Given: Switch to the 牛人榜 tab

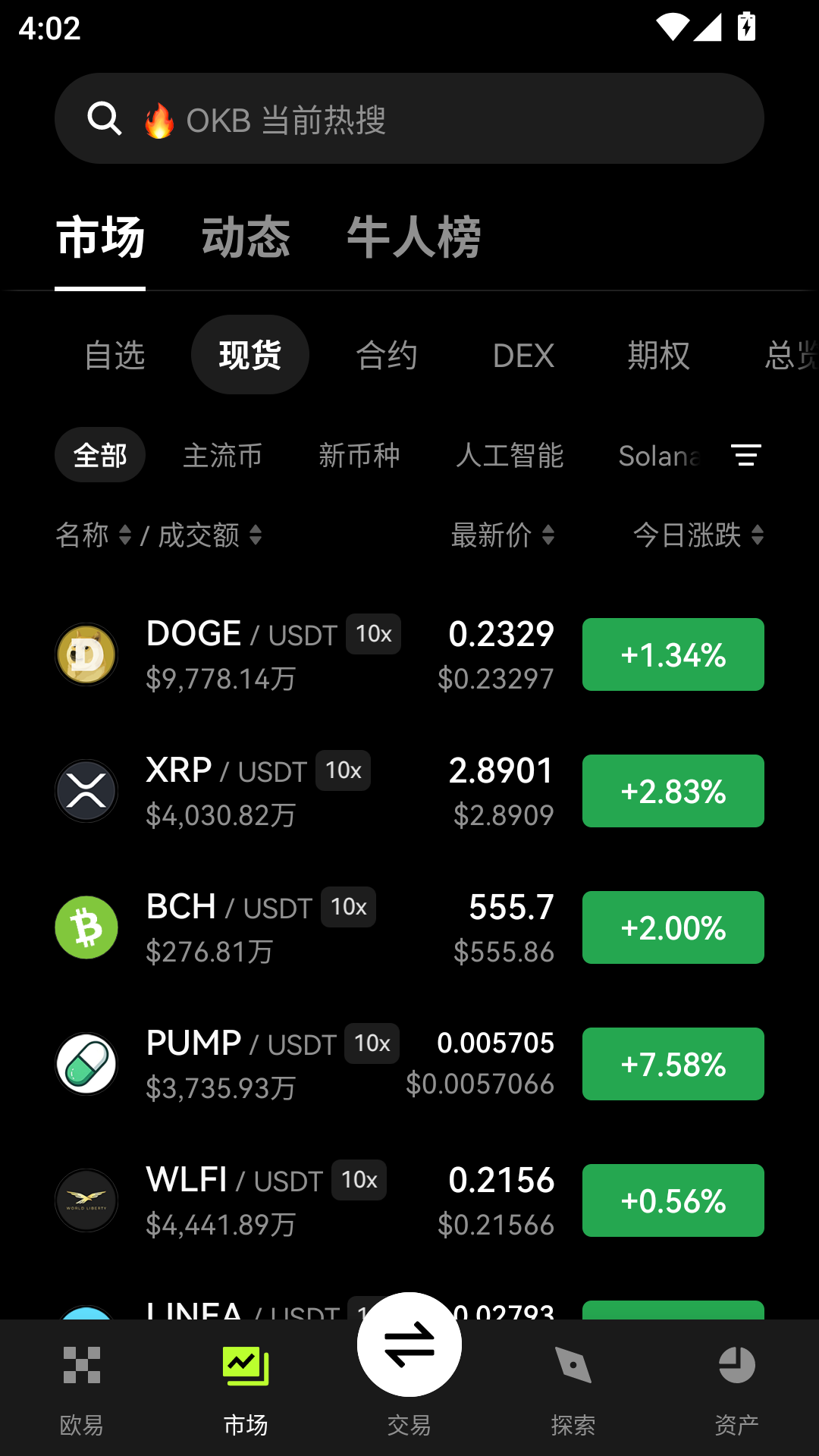Looking at the screenshot, I should coord(415,237).
